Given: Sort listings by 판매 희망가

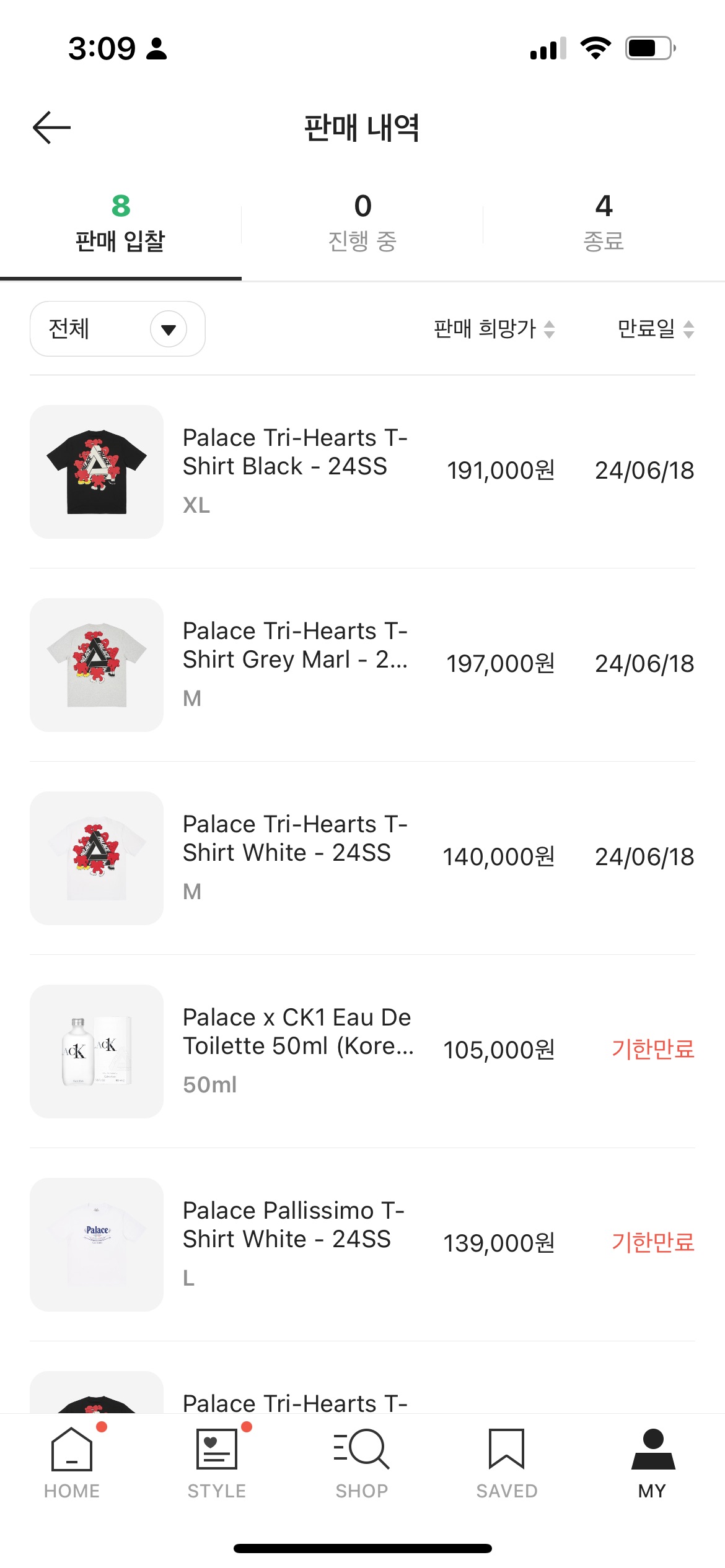Looking at the screenshot, I should point(494,329).
